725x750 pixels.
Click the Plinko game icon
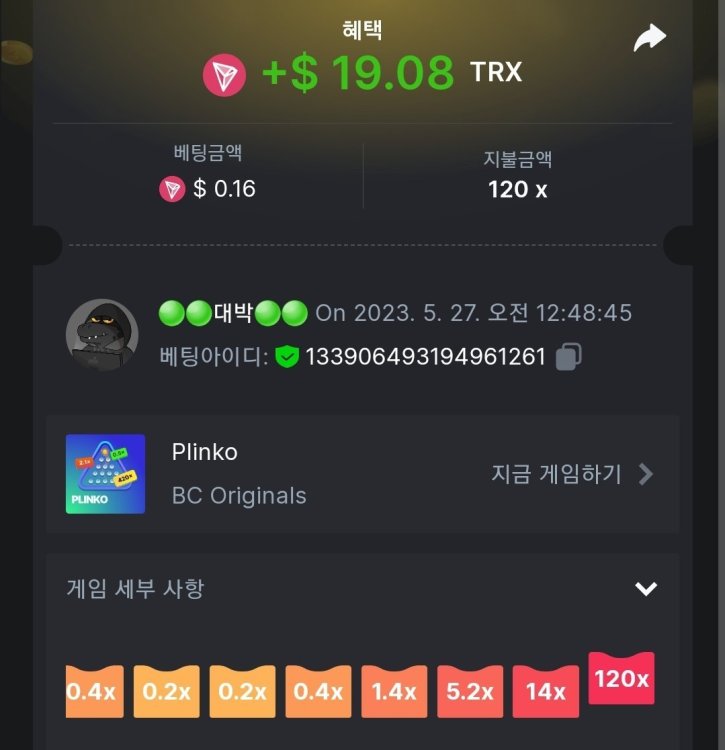(105, 474)
